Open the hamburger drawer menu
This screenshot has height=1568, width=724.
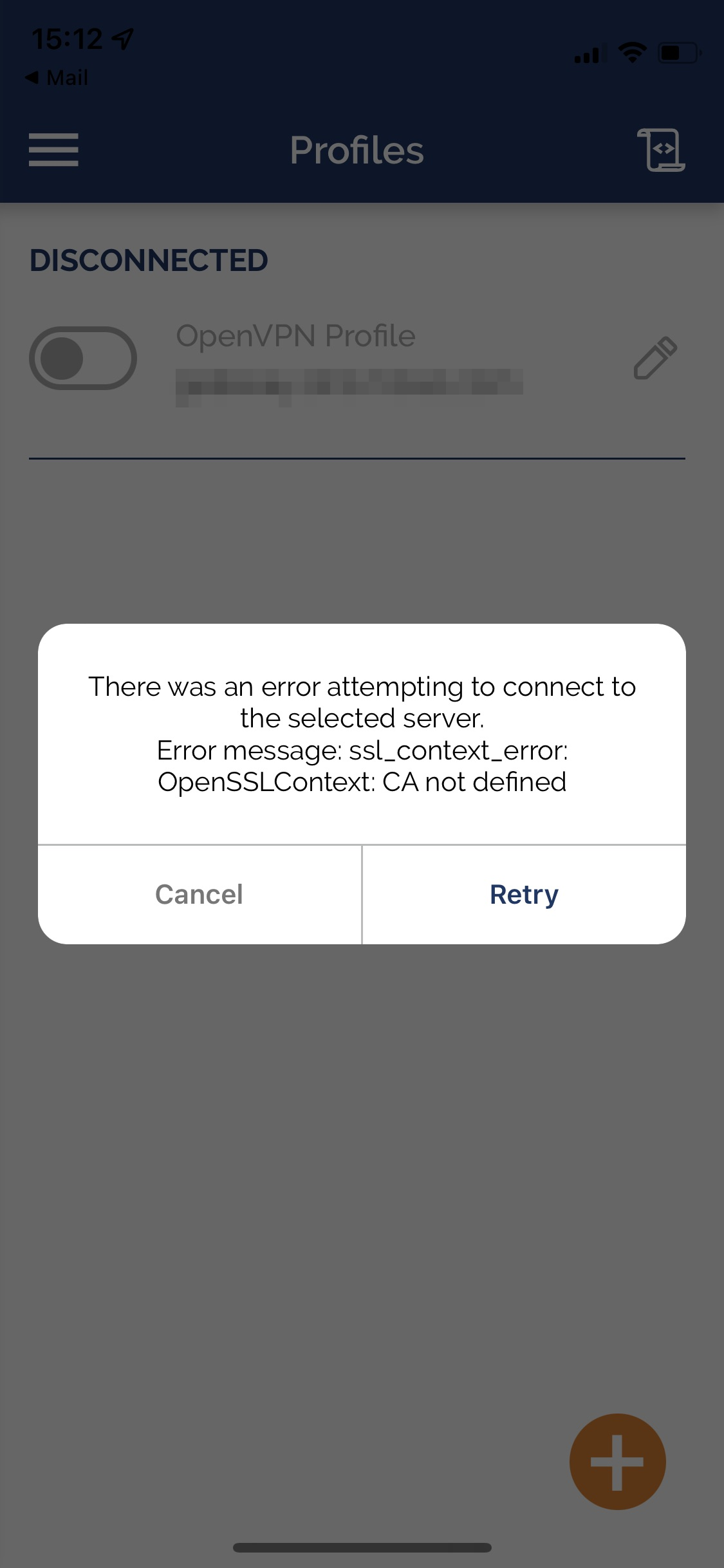point(53,150)
